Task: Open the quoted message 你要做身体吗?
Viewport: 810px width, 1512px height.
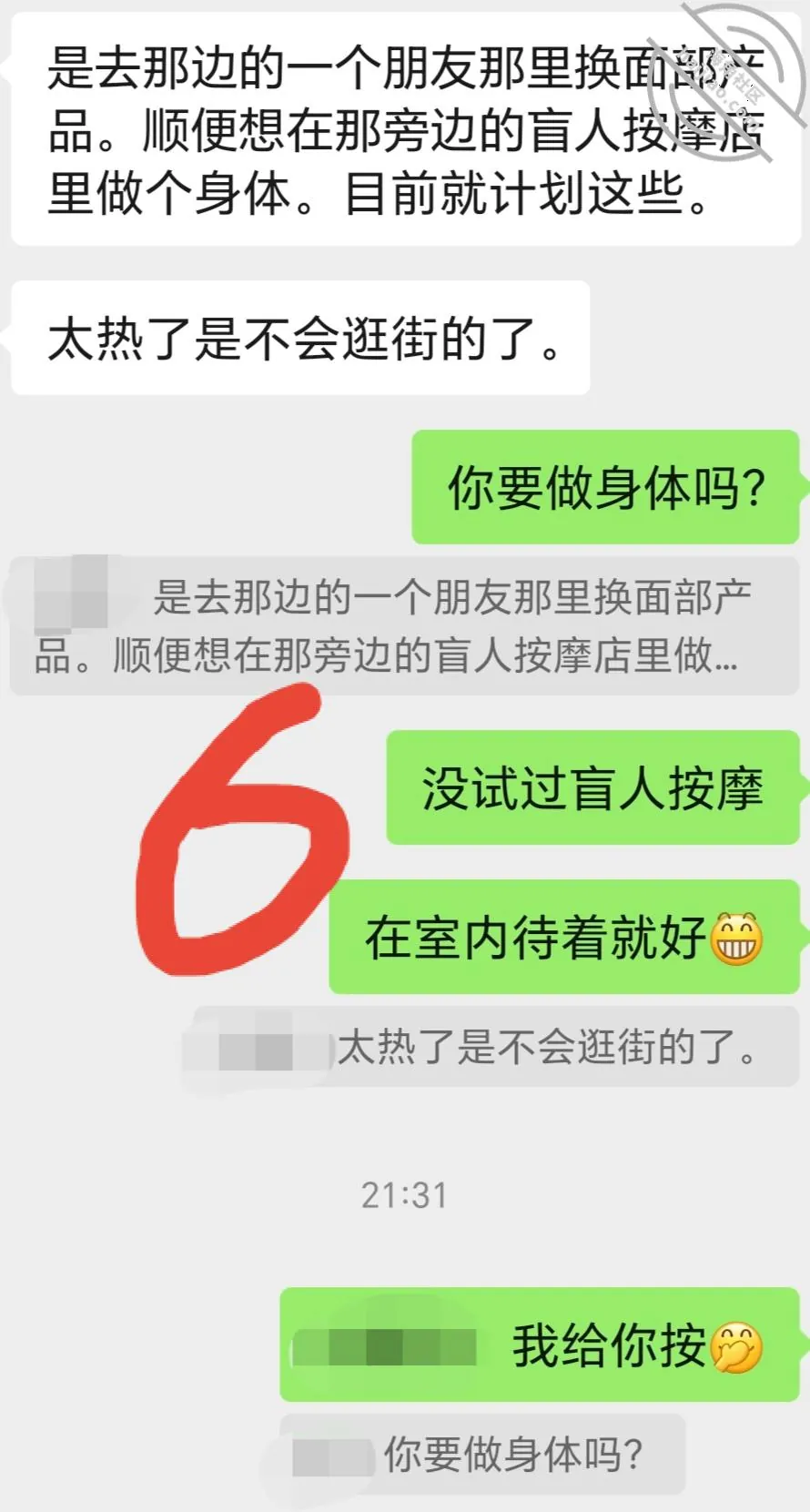Action: click(482, 1455)
